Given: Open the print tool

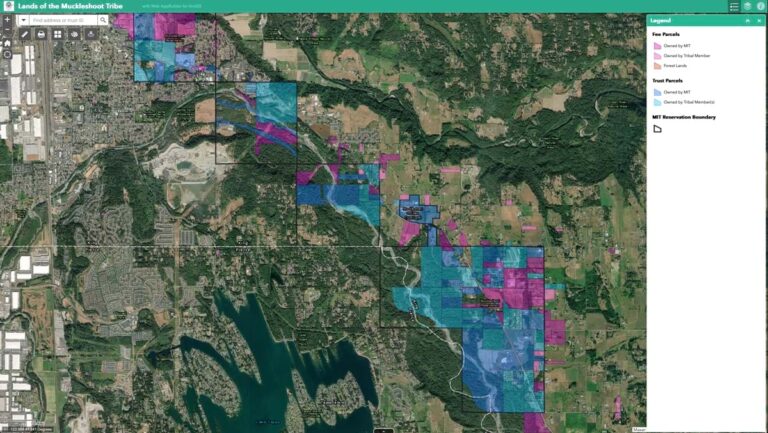Looking at the screenshot, I should [41, 34].
